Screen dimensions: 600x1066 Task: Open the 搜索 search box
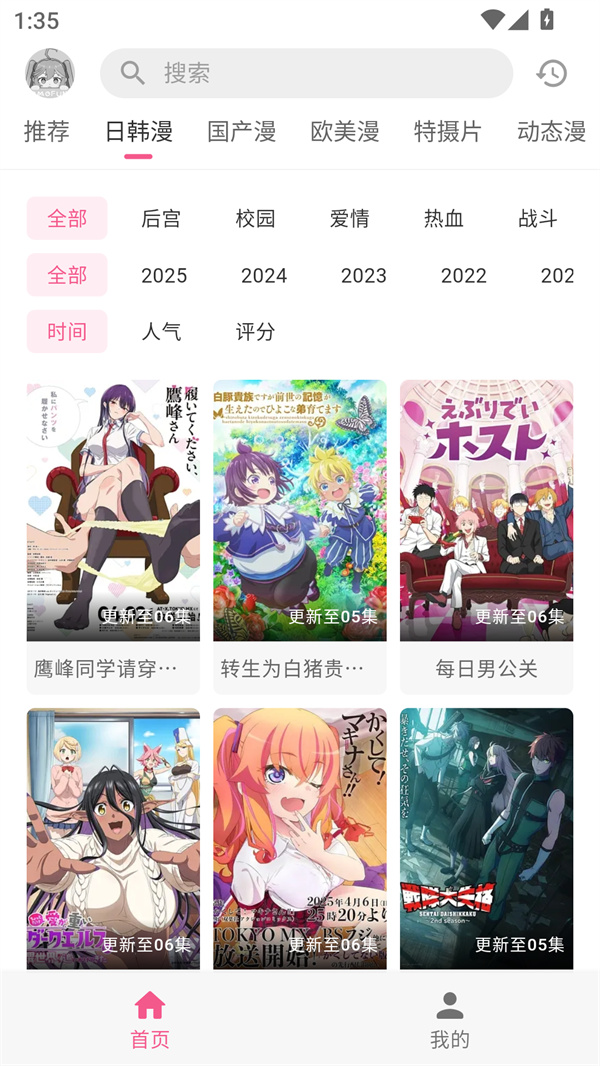point(306,73)
